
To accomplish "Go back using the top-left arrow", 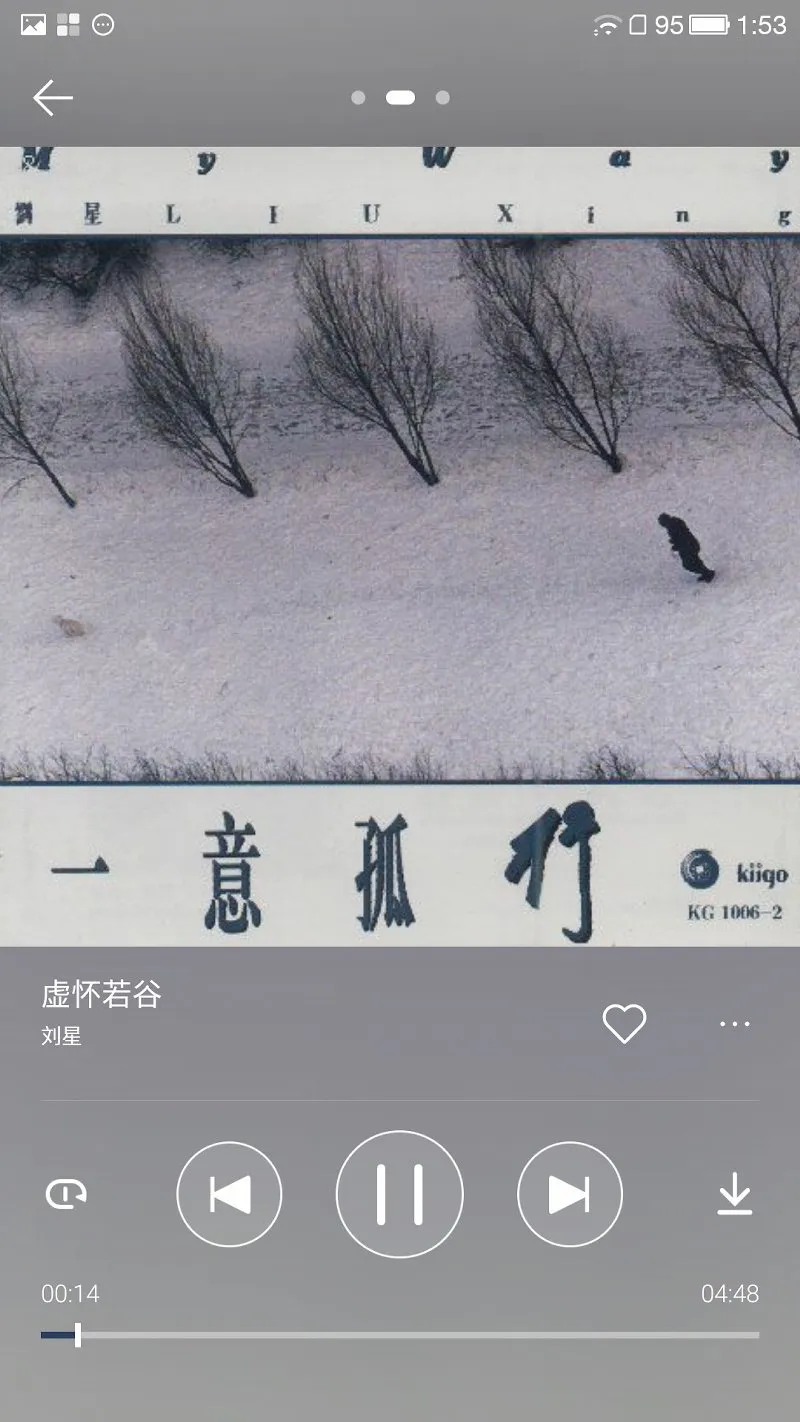I will click(53, 98).
